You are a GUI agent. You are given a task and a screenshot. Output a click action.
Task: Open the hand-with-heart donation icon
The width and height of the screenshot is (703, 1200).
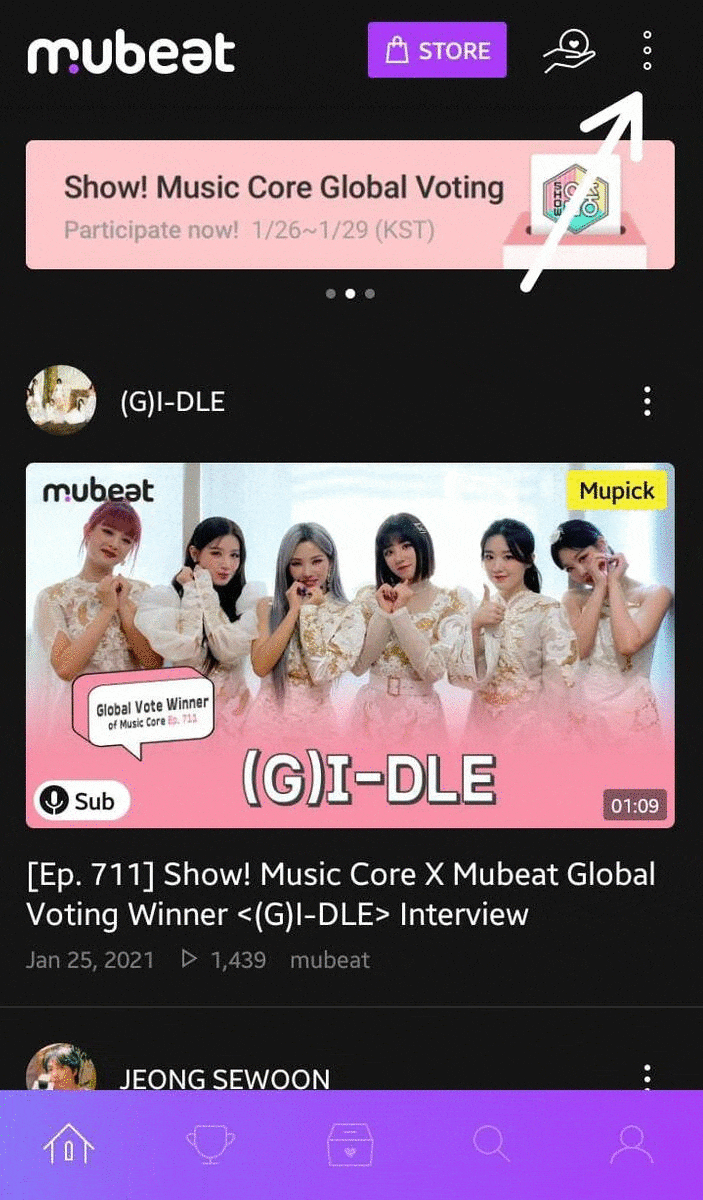click(x=568, y=51)
